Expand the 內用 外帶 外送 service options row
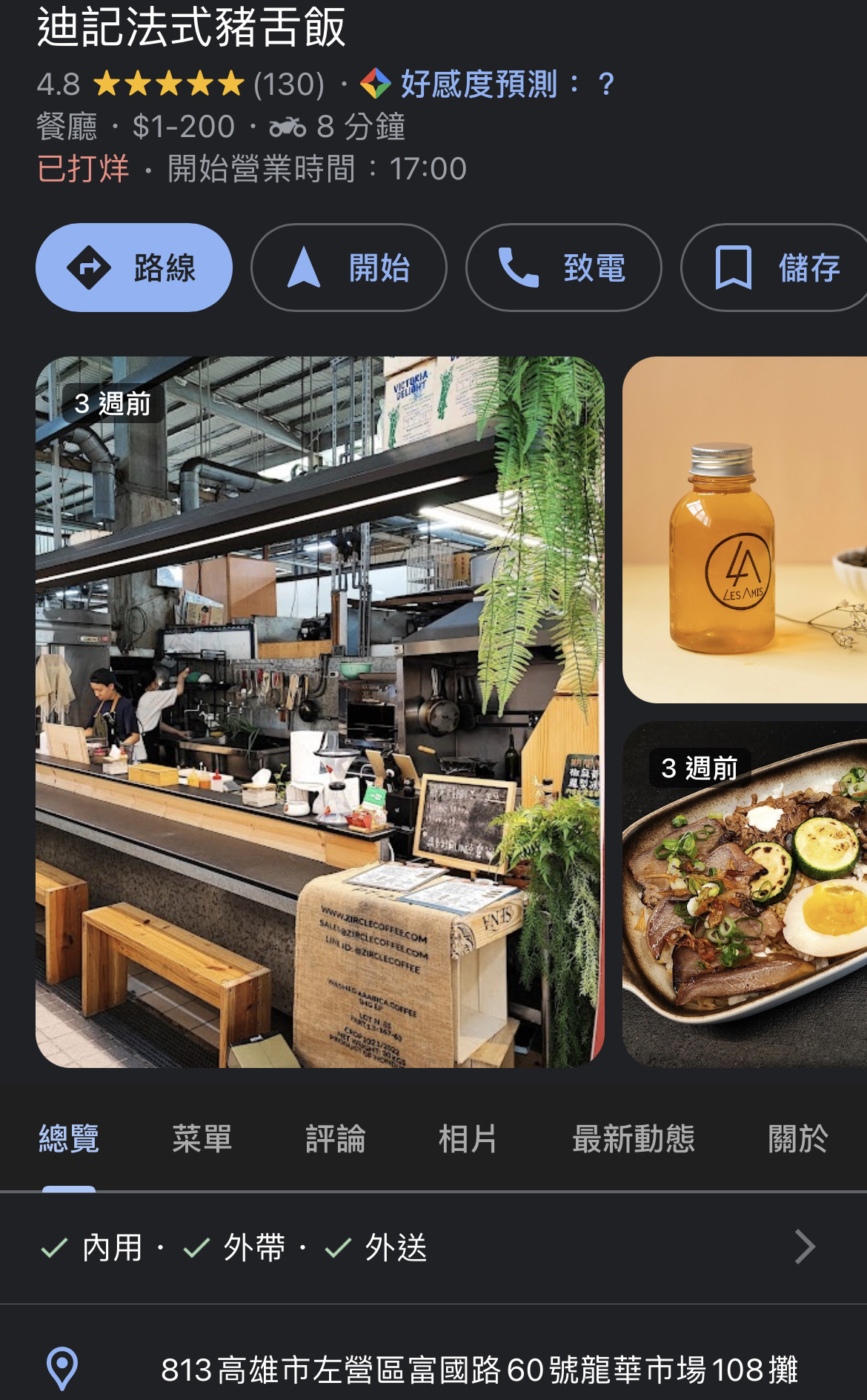Viewport: 867px width, 1400px height. tap(433, 1247)
